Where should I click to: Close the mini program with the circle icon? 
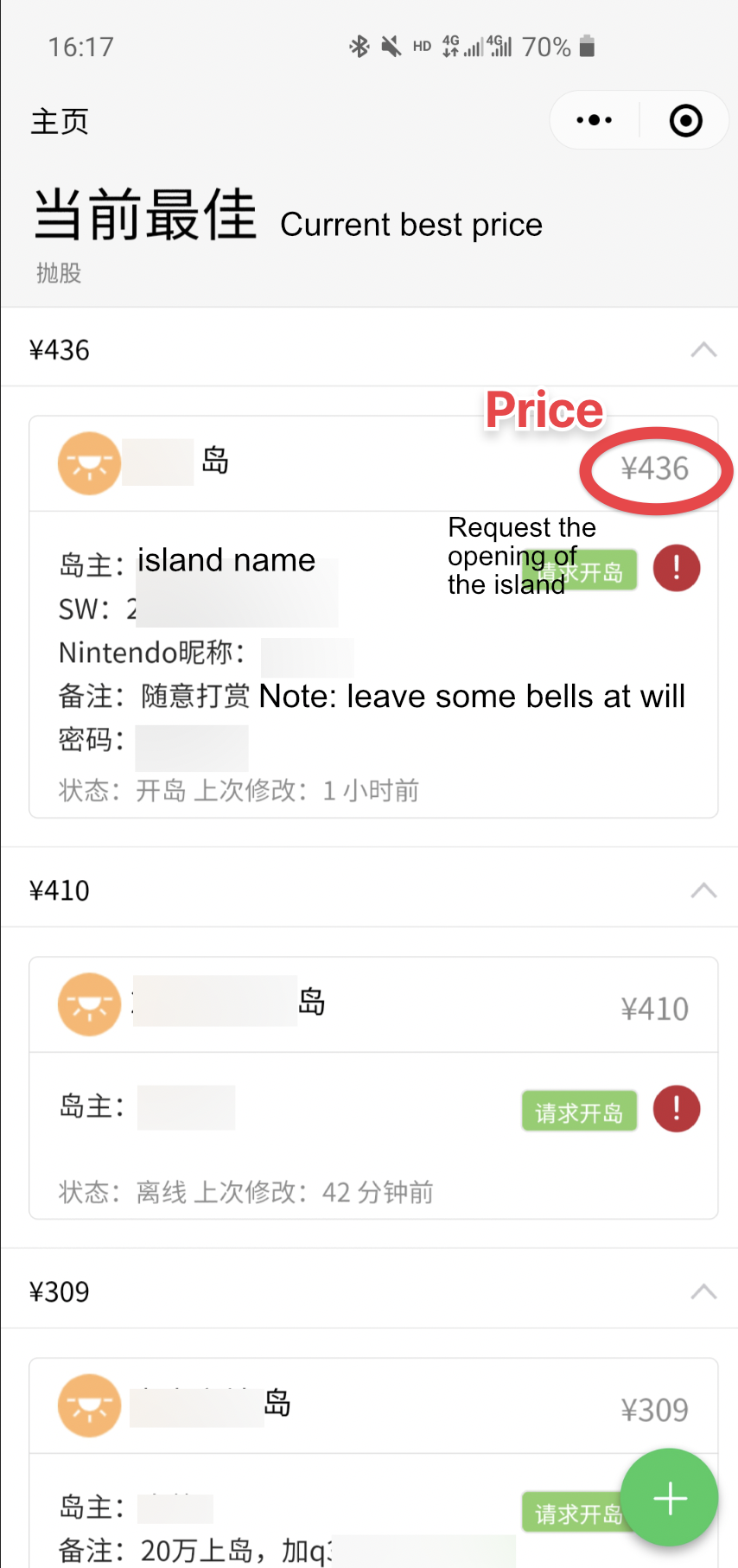click(686, 120)
